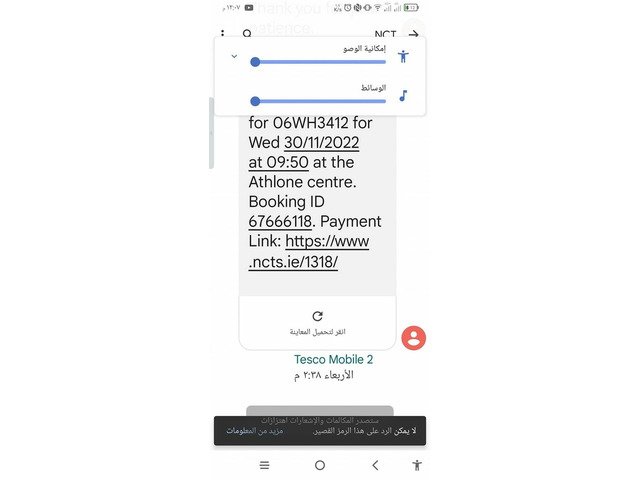
Task: Go to the home screen
Action: pyautogui.click(x=320, y=465)
